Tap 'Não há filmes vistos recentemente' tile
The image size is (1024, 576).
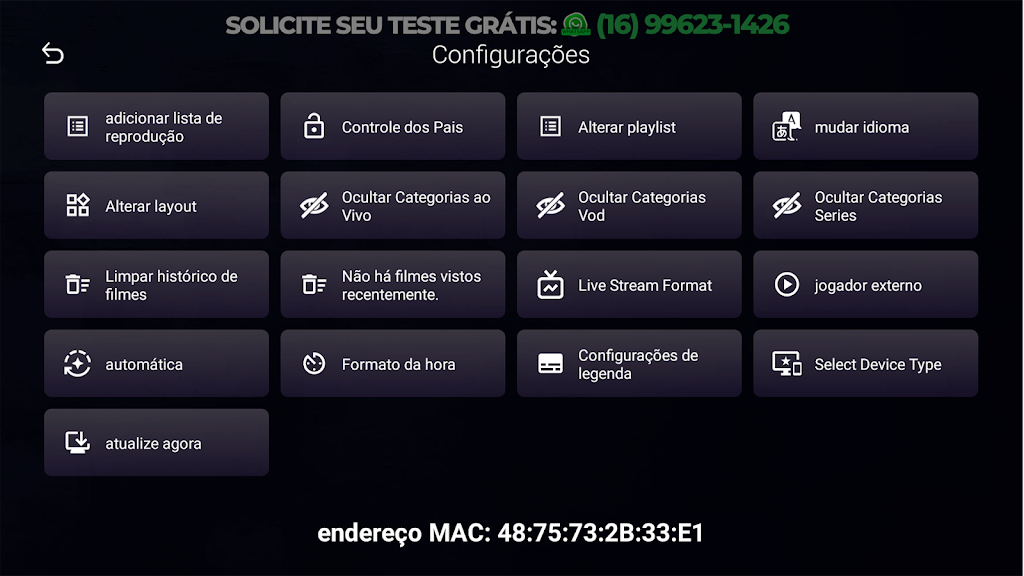point(392,285)
